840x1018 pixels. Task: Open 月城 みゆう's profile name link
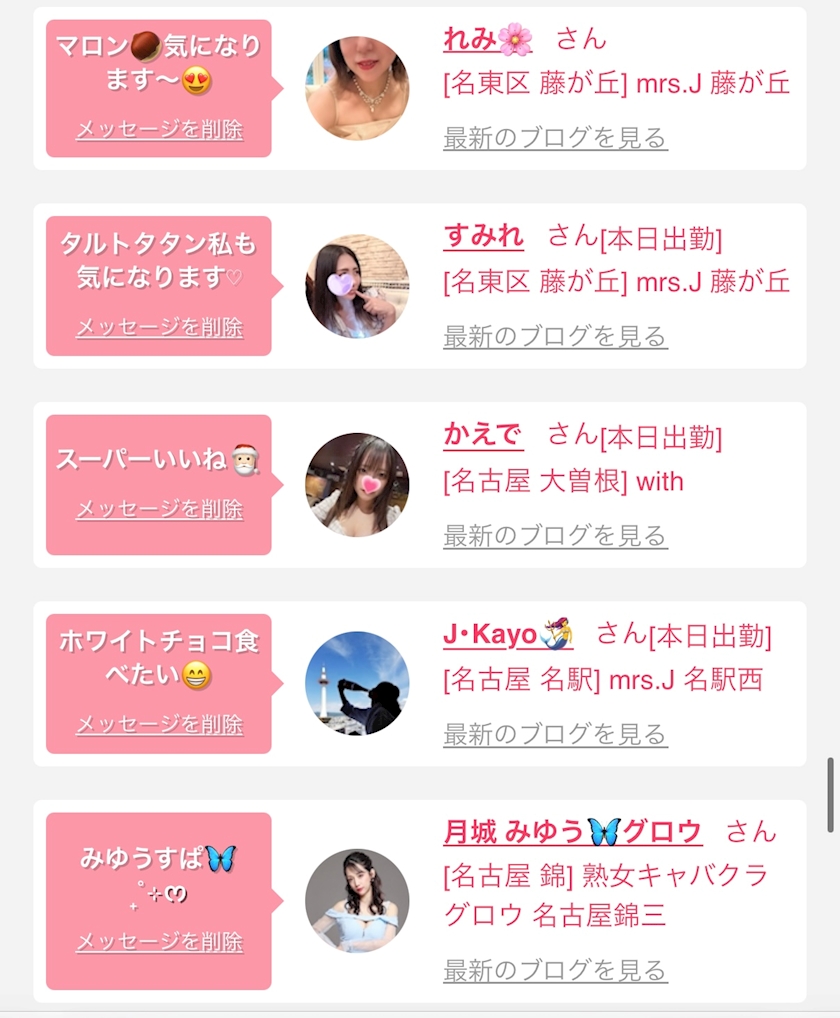572,831
